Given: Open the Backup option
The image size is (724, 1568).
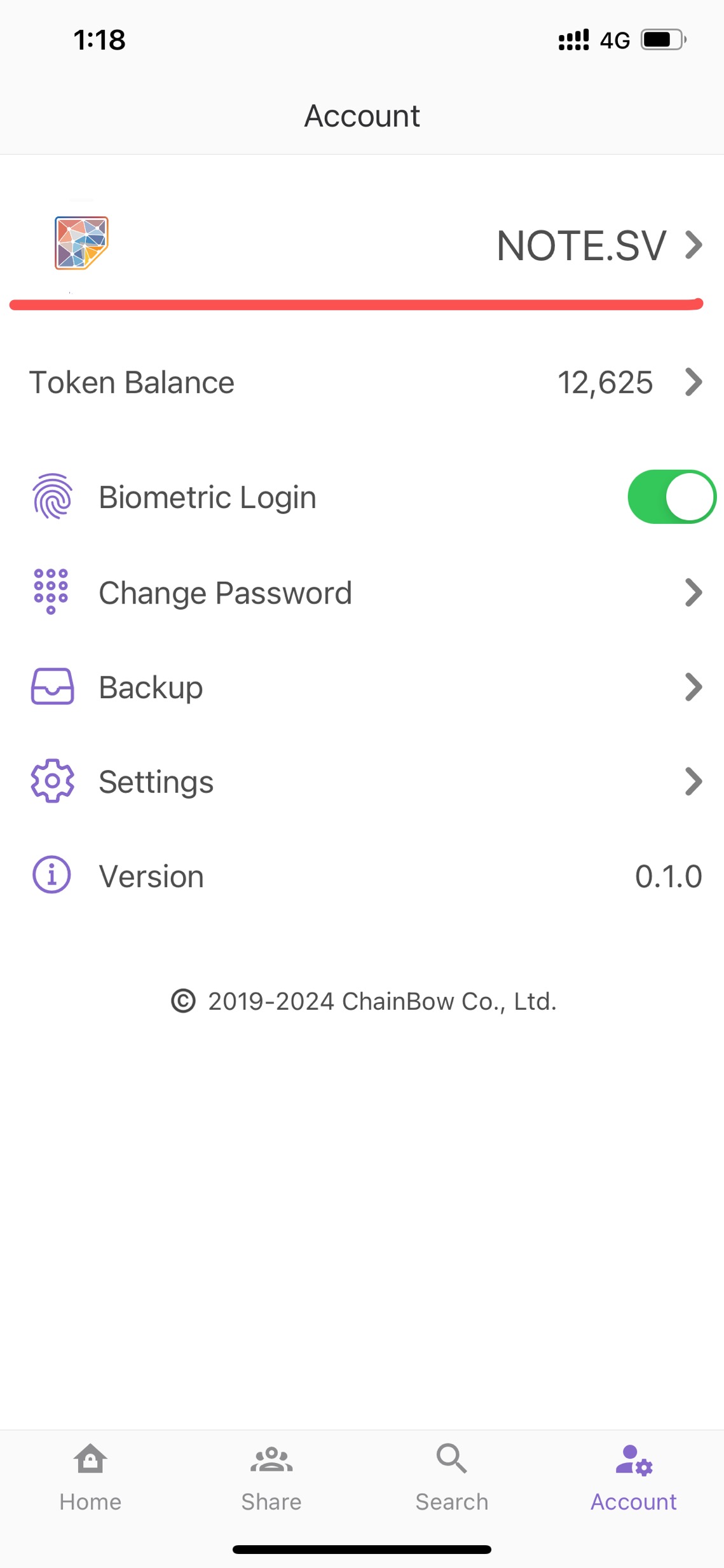Looking at the screenshot, I should (x=362, y=687).
